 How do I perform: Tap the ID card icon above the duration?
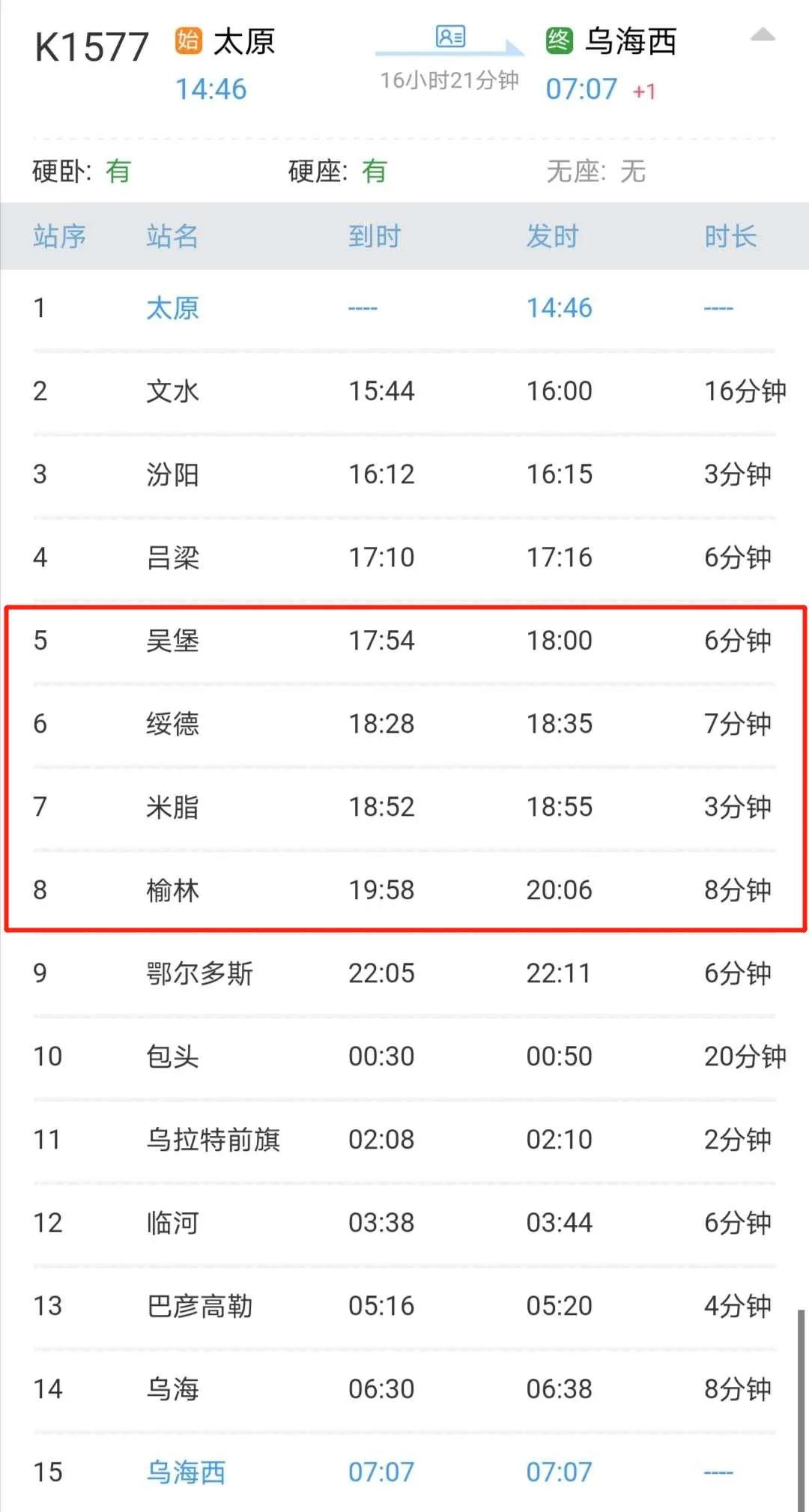pyautogui.click(x=451, y=36)
